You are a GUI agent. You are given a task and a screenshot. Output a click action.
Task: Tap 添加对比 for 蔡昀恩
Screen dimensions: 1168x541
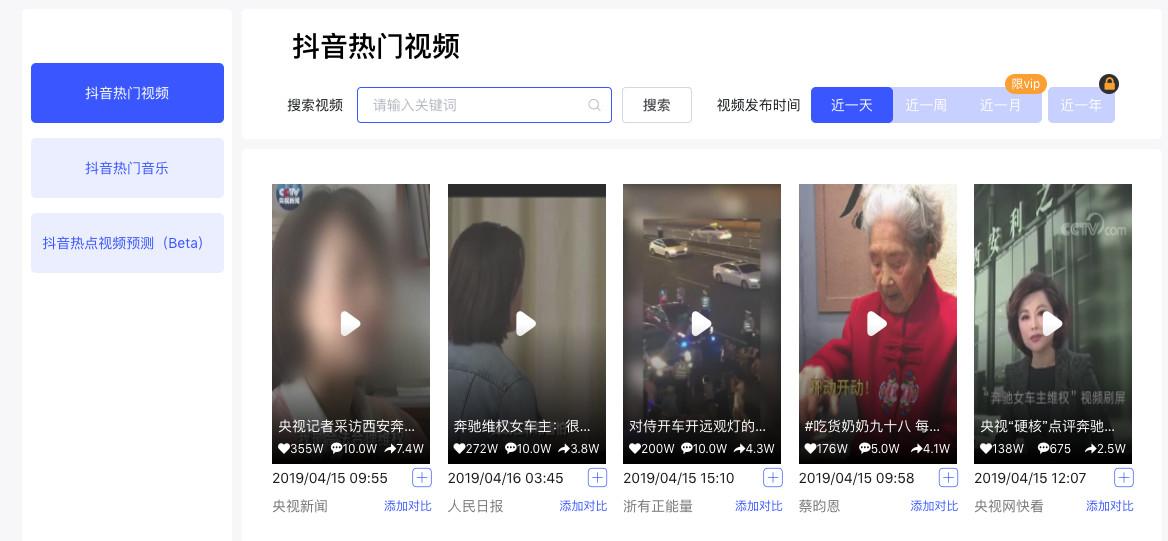click(934, 506)
